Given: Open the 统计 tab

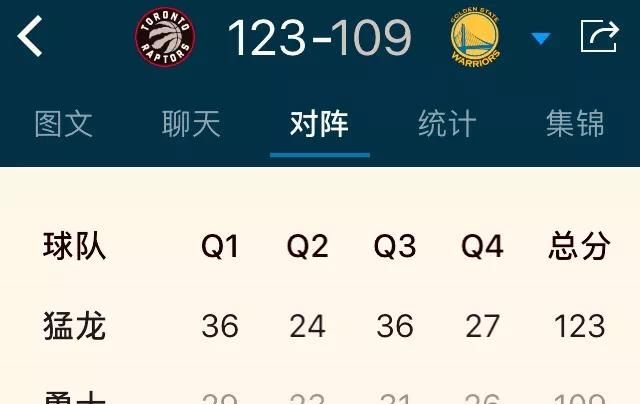Looking at the screenshot, I should point(447,124).
